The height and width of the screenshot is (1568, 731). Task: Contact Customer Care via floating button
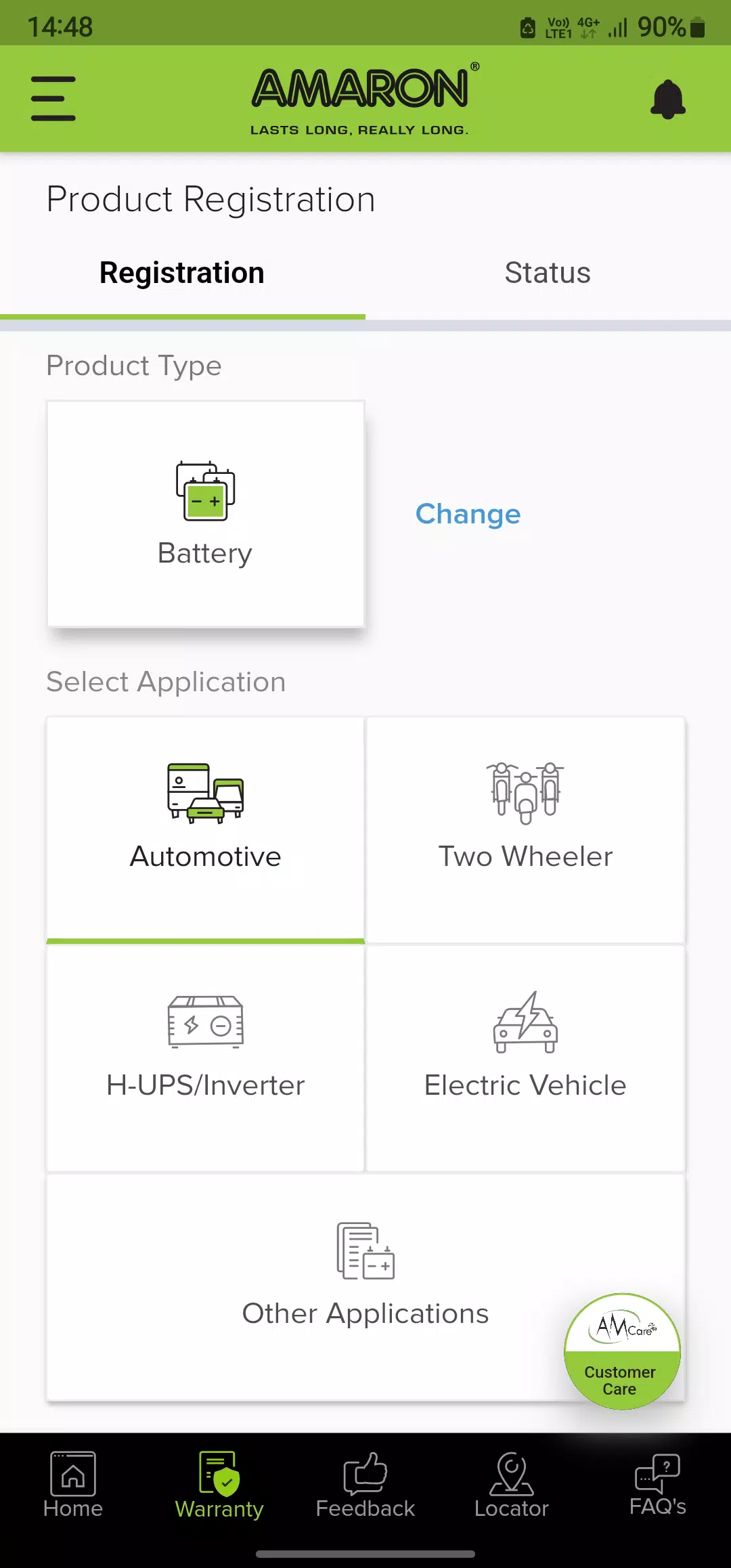(x=621, y=1351)
